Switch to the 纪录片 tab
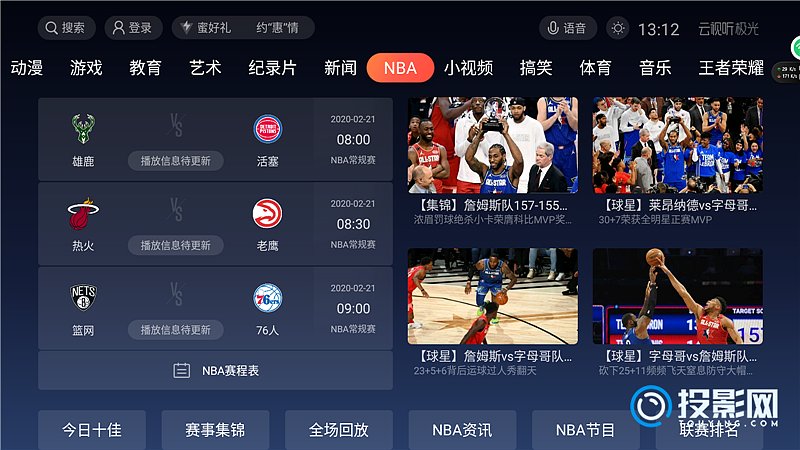Screen dimensions: 800x450 (x=272, y=68)
